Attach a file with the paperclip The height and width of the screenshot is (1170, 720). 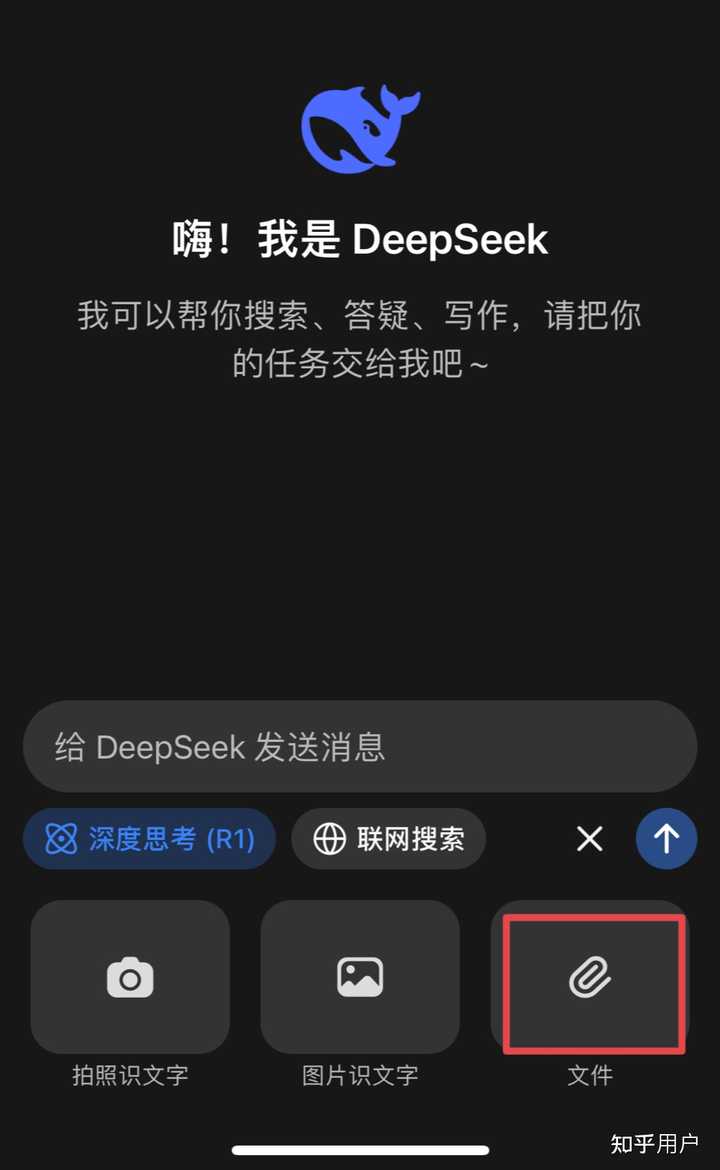pyautogui.click(x=590, y=977)
